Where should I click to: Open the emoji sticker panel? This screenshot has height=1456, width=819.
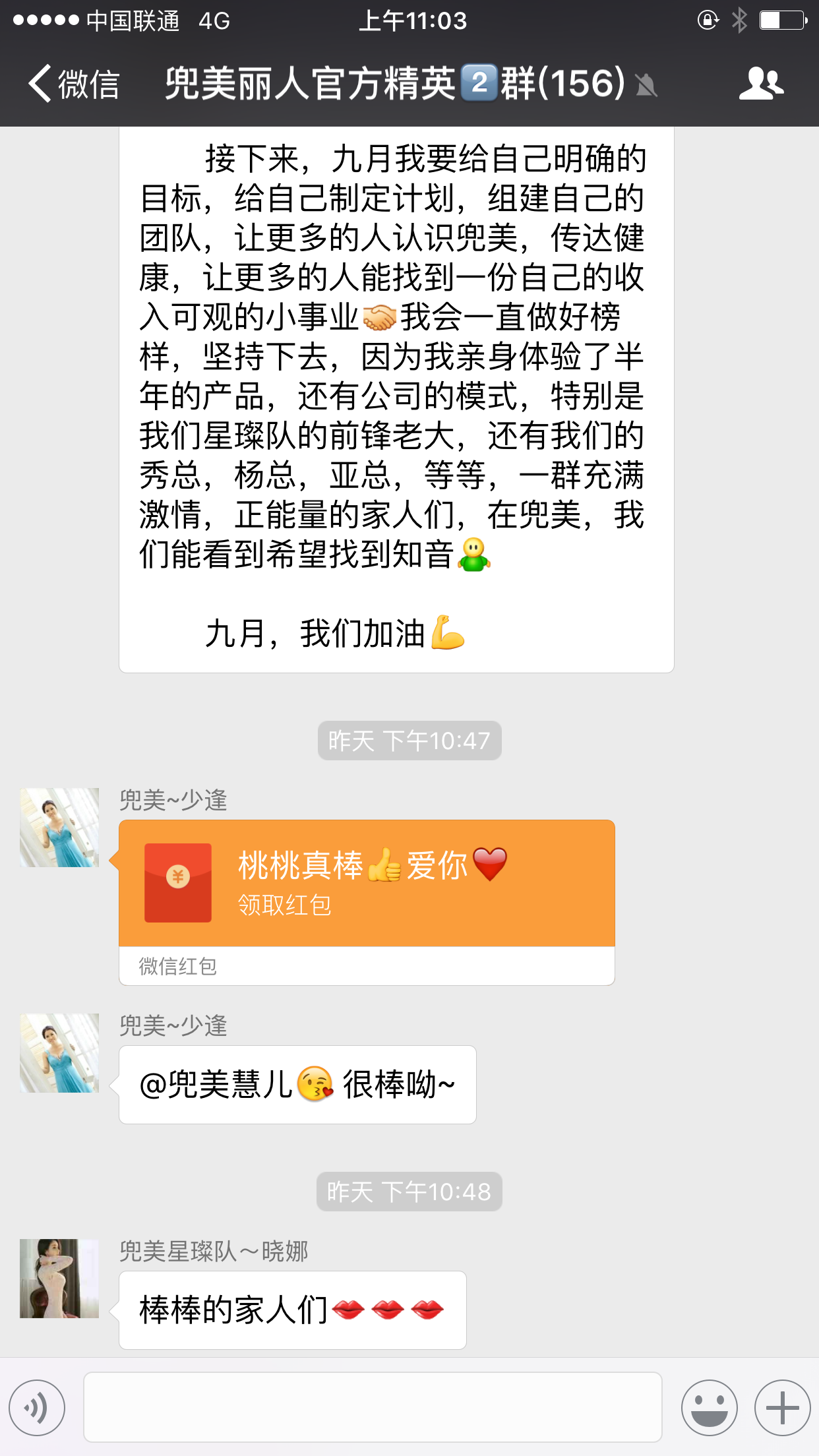pos(709,1408)
